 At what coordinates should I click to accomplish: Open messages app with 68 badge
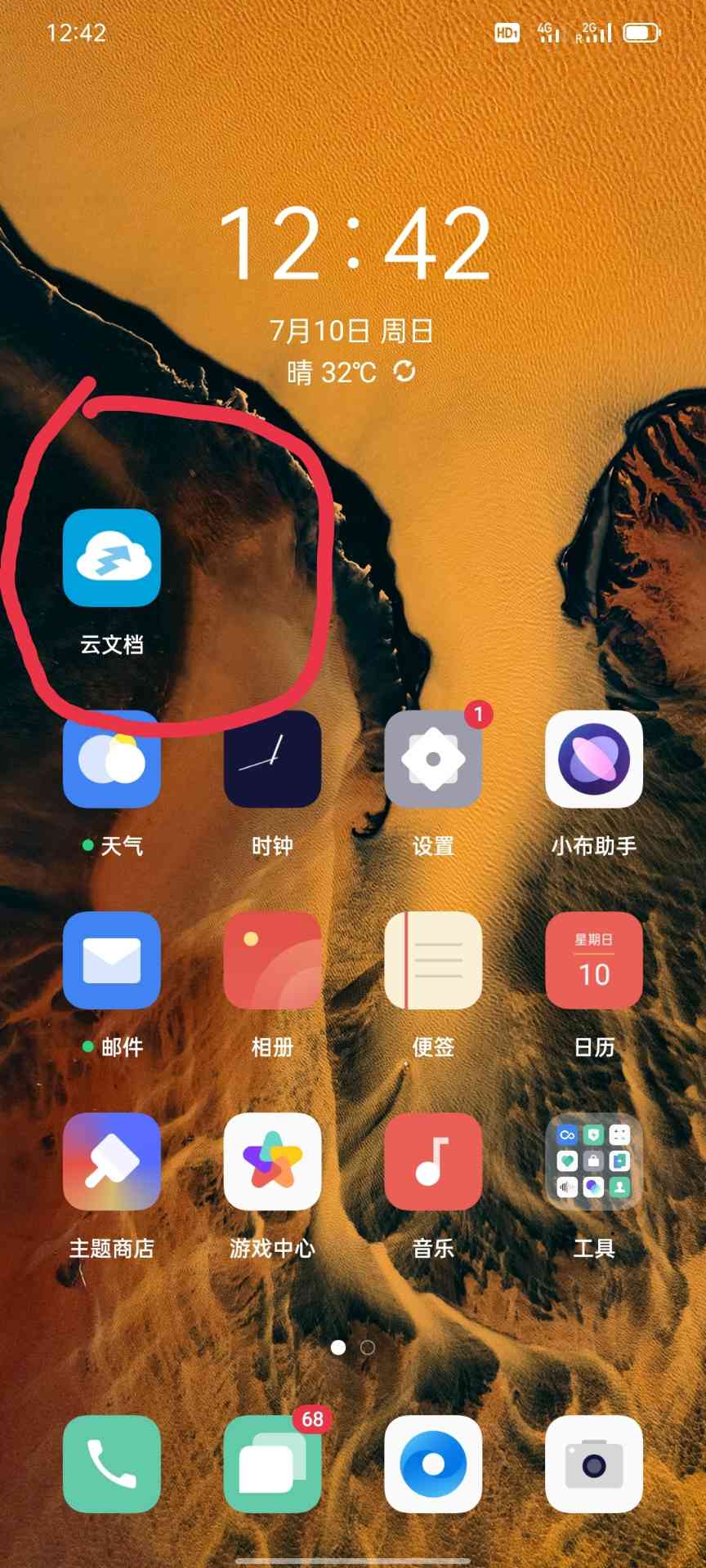272,1463
